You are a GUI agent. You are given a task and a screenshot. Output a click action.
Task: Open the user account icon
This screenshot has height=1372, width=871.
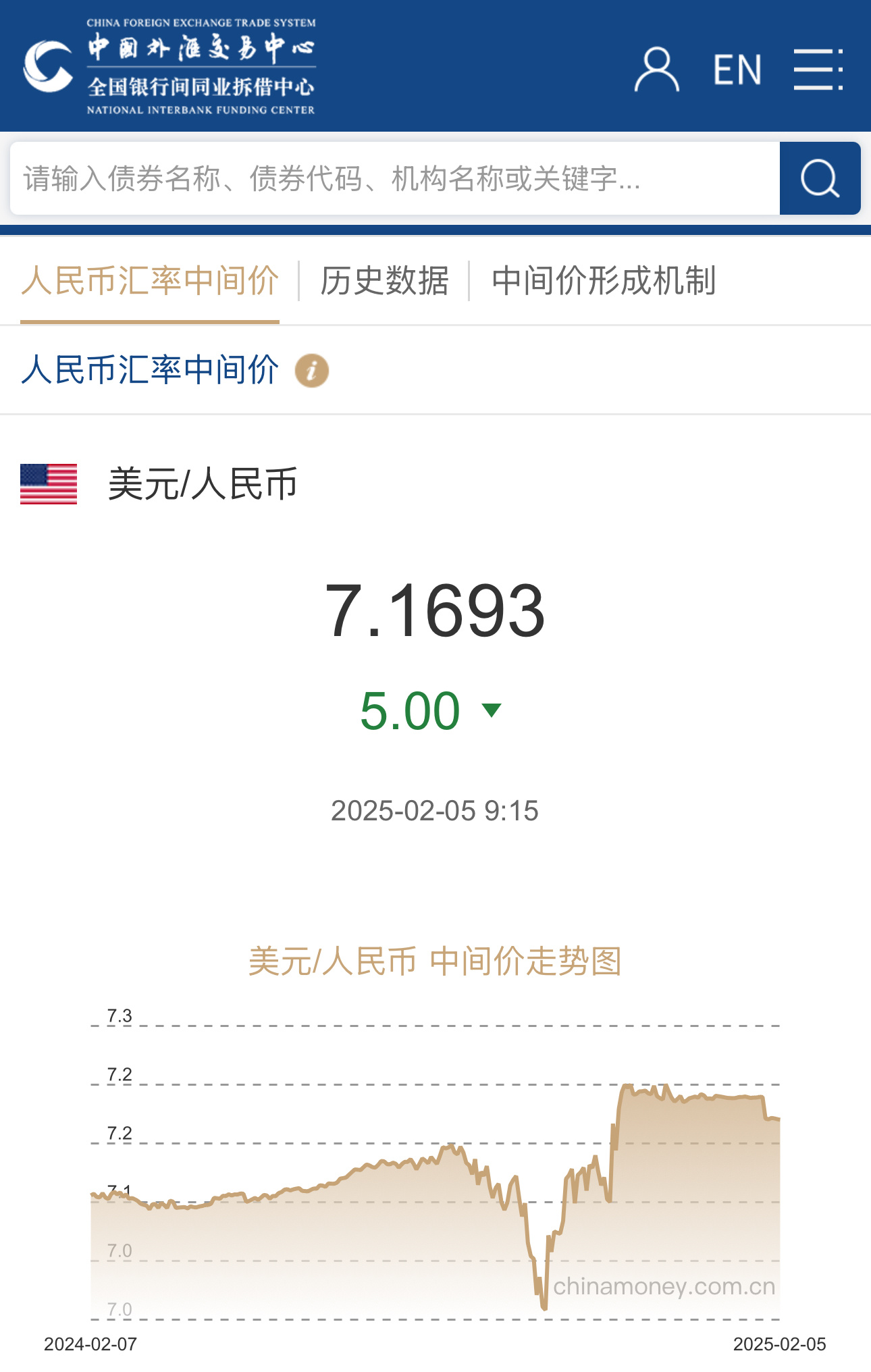656,70
